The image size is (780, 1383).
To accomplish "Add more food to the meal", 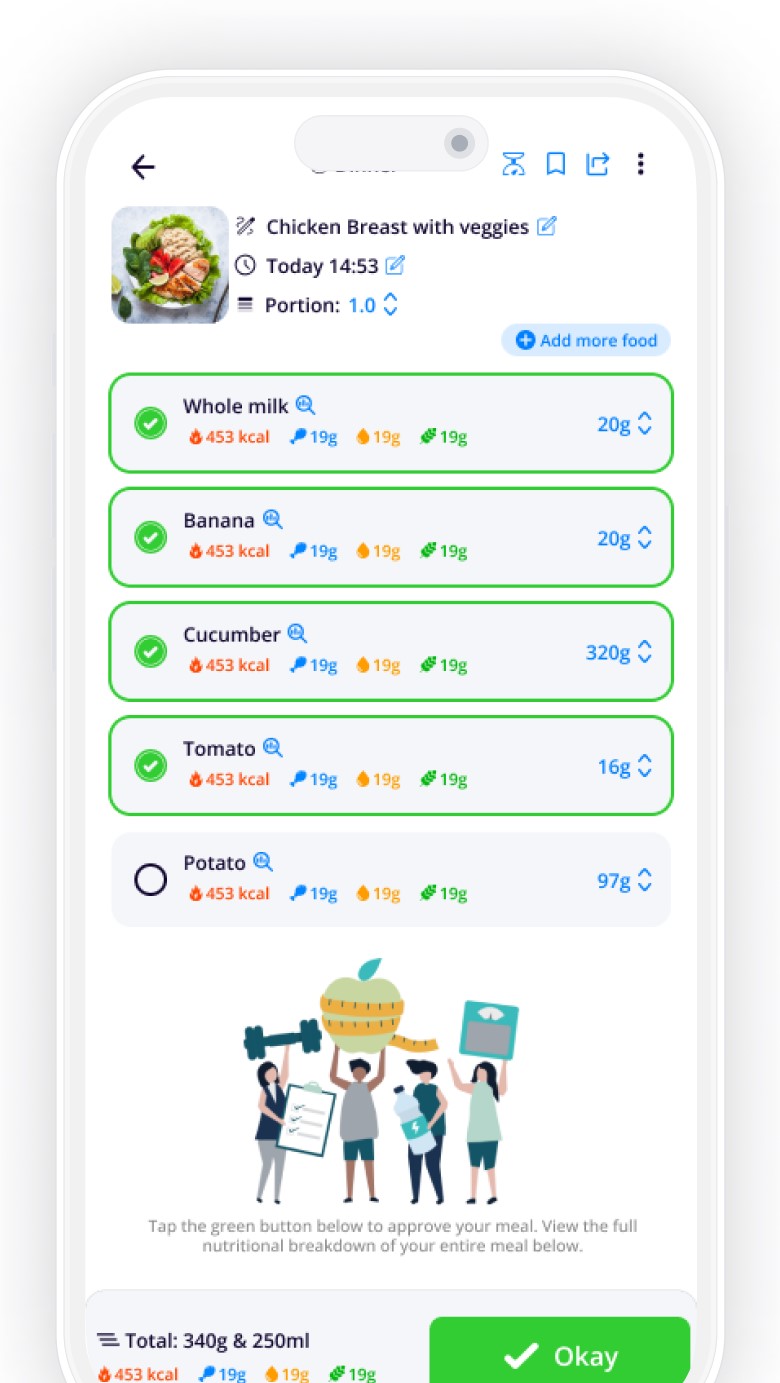I will click(x=586, y=341).
